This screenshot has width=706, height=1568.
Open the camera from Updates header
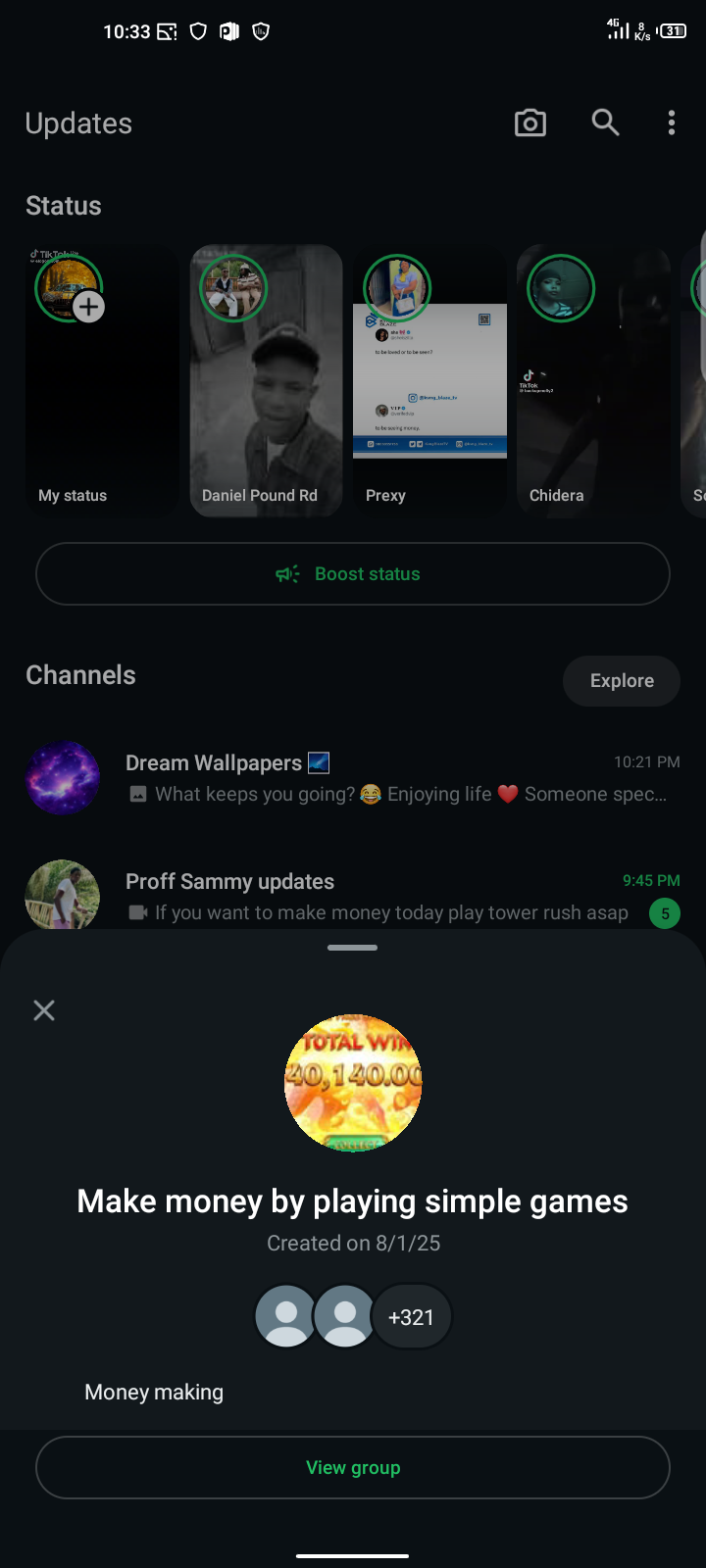coord(529,122)
